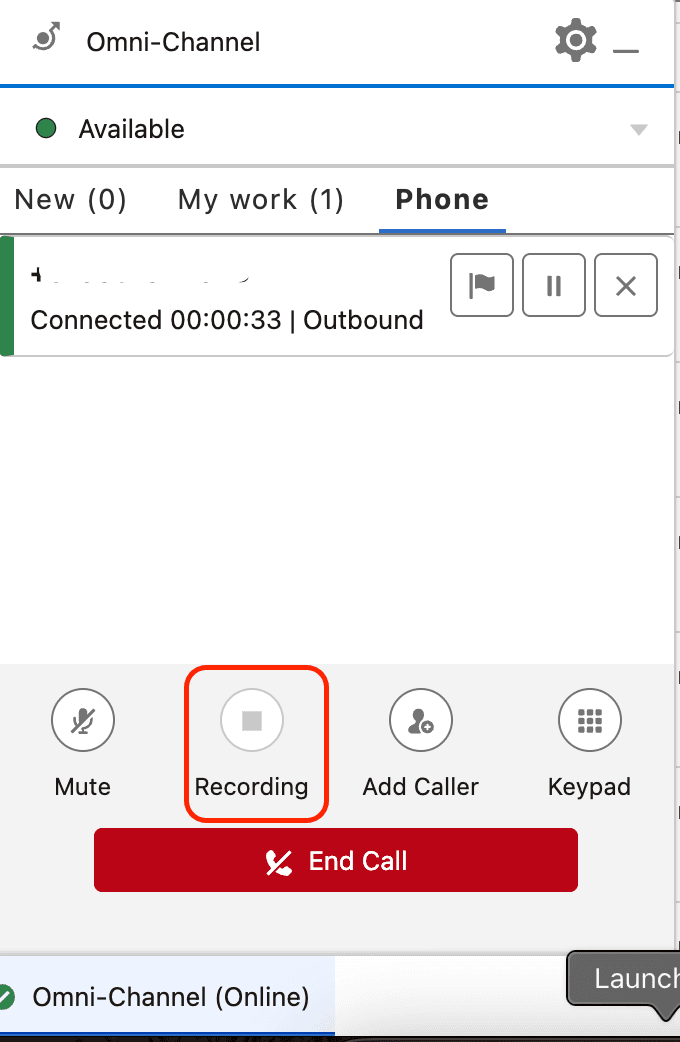
Task: Pause the connected call
Action: coord(553,286)
